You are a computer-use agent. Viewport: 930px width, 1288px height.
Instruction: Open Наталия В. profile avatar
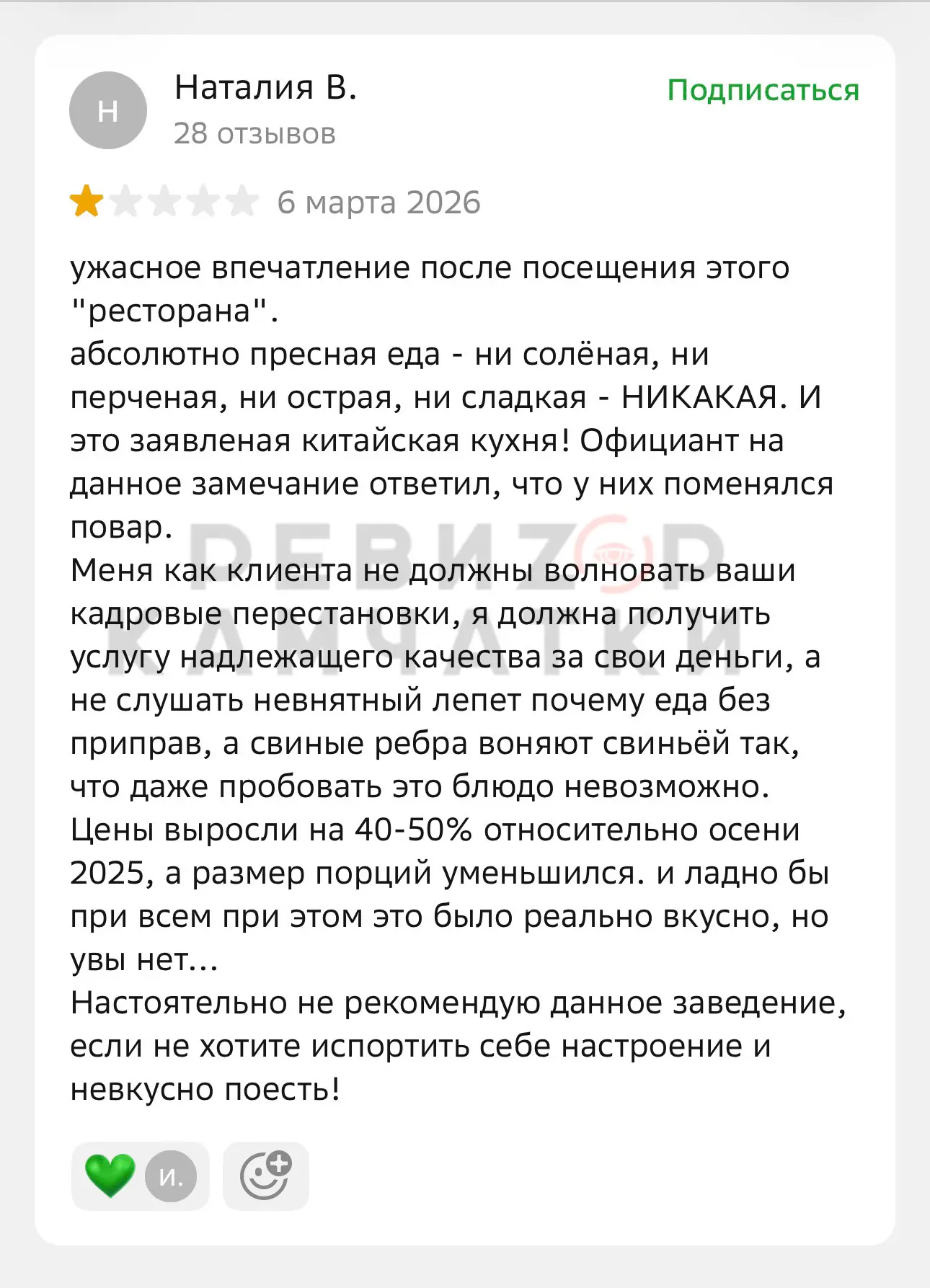click(x=108, y=110)
